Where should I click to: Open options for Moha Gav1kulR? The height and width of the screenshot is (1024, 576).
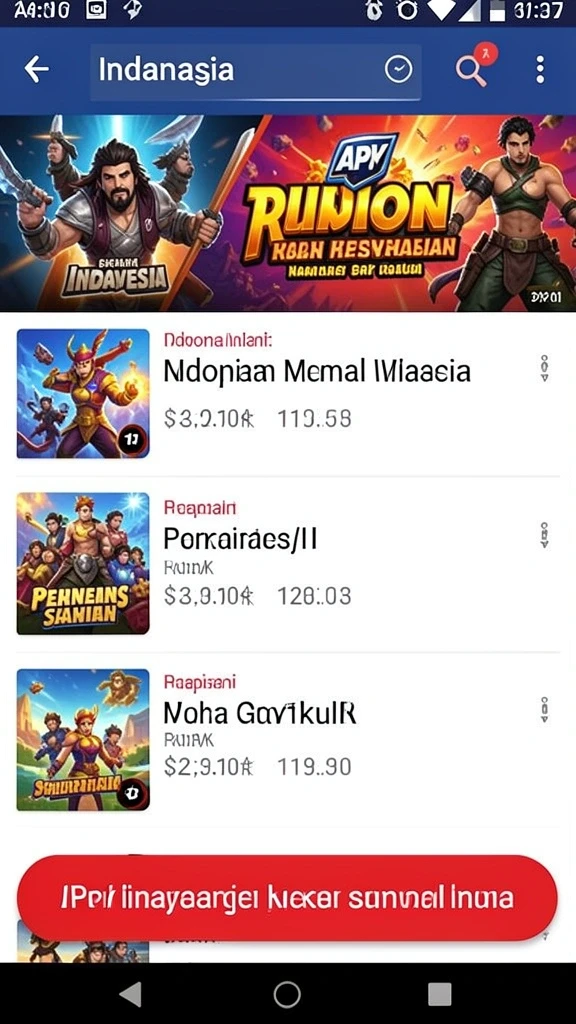tap(544, 710)
